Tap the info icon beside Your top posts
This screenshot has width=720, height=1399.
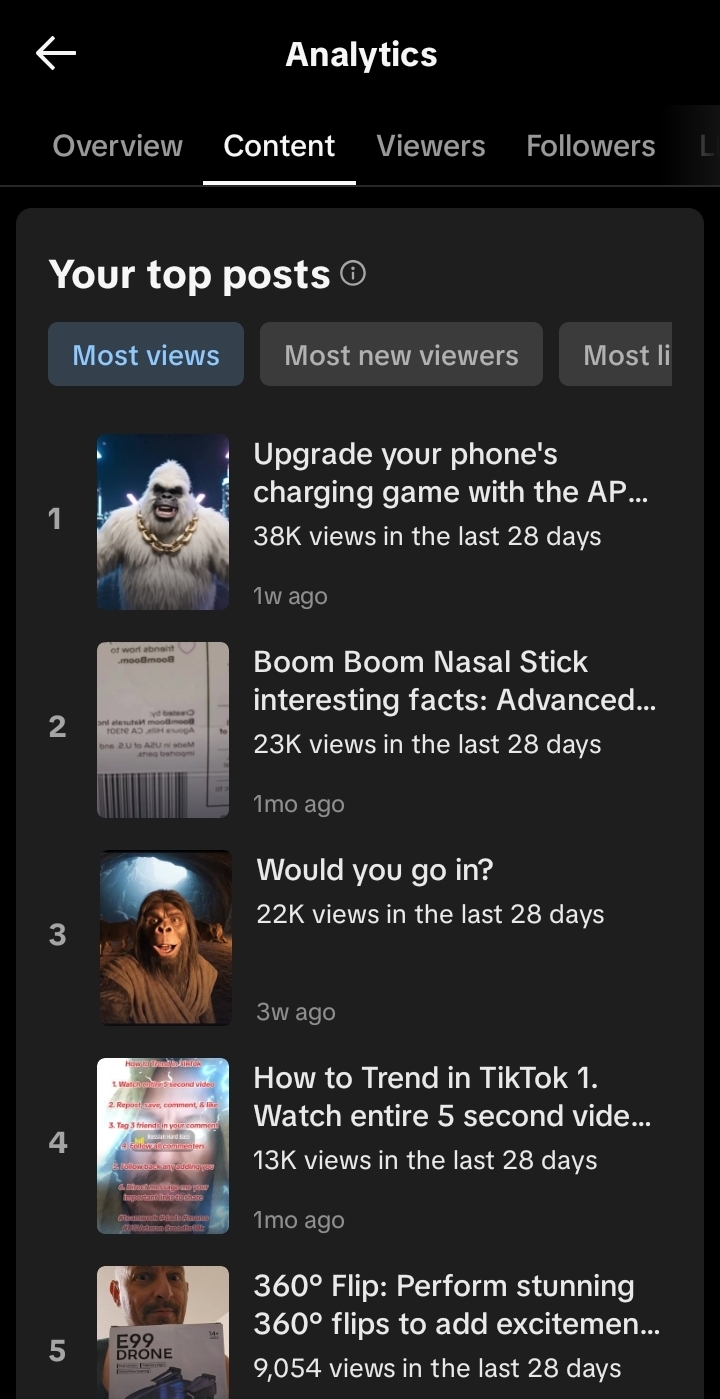353,273
